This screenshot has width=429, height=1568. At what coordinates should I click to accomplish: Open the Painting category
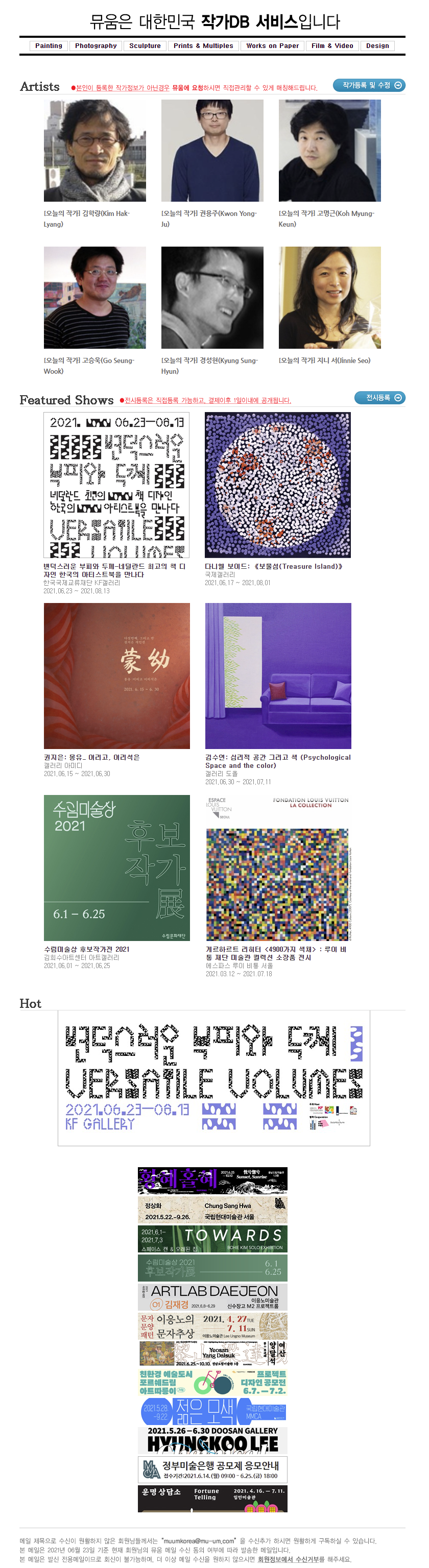tap(49, 45)
